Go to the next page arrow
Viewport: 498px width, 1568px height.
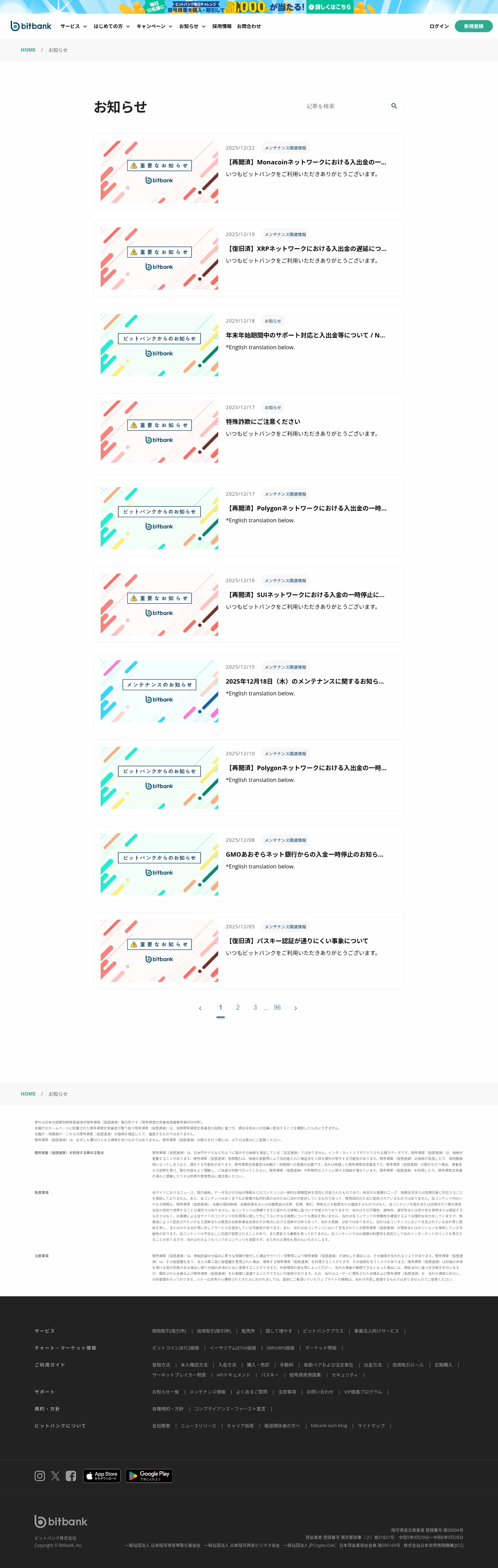point(296,1008)
